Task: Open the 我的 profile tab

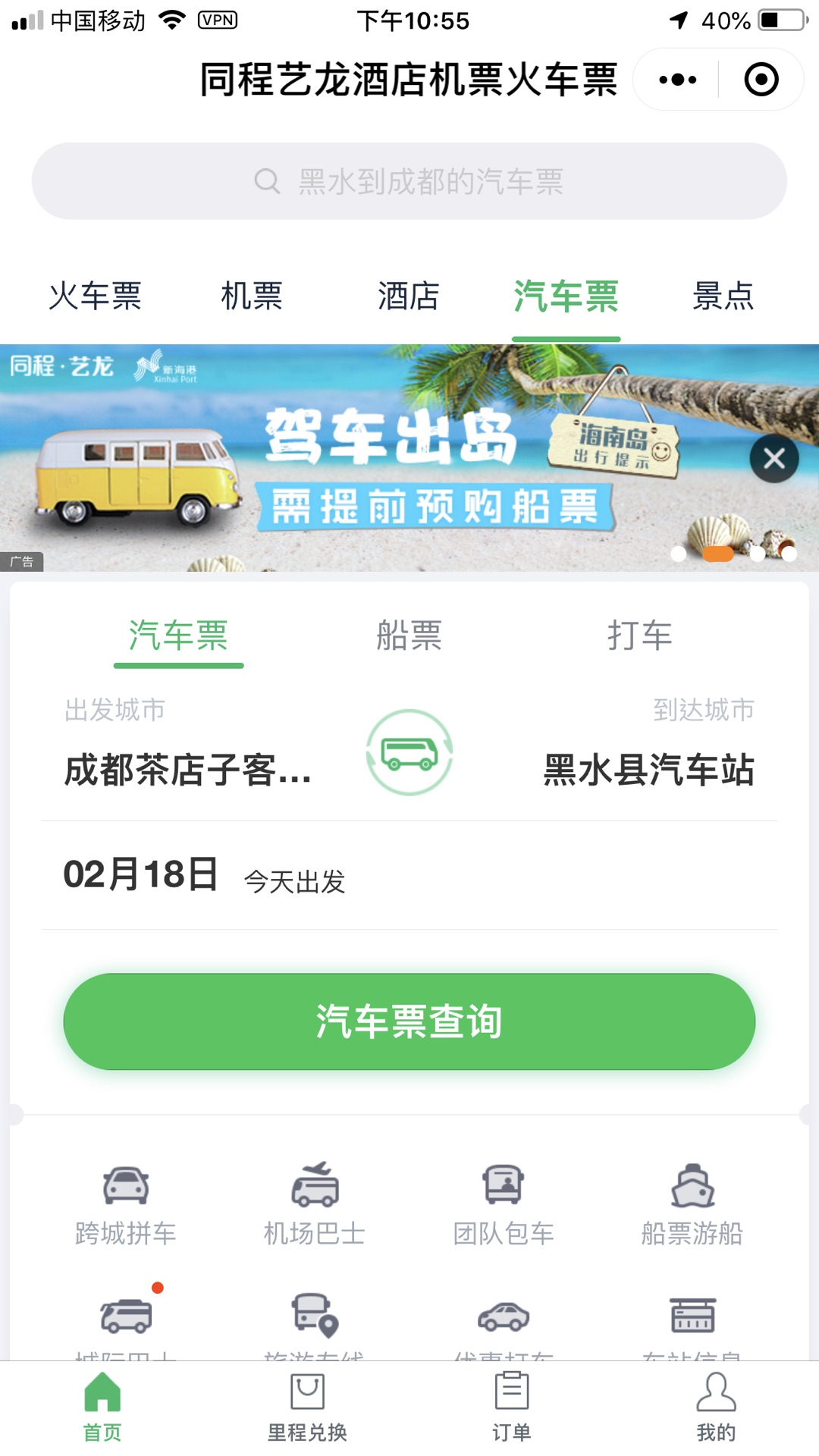Action: (x=716, y=1406)
